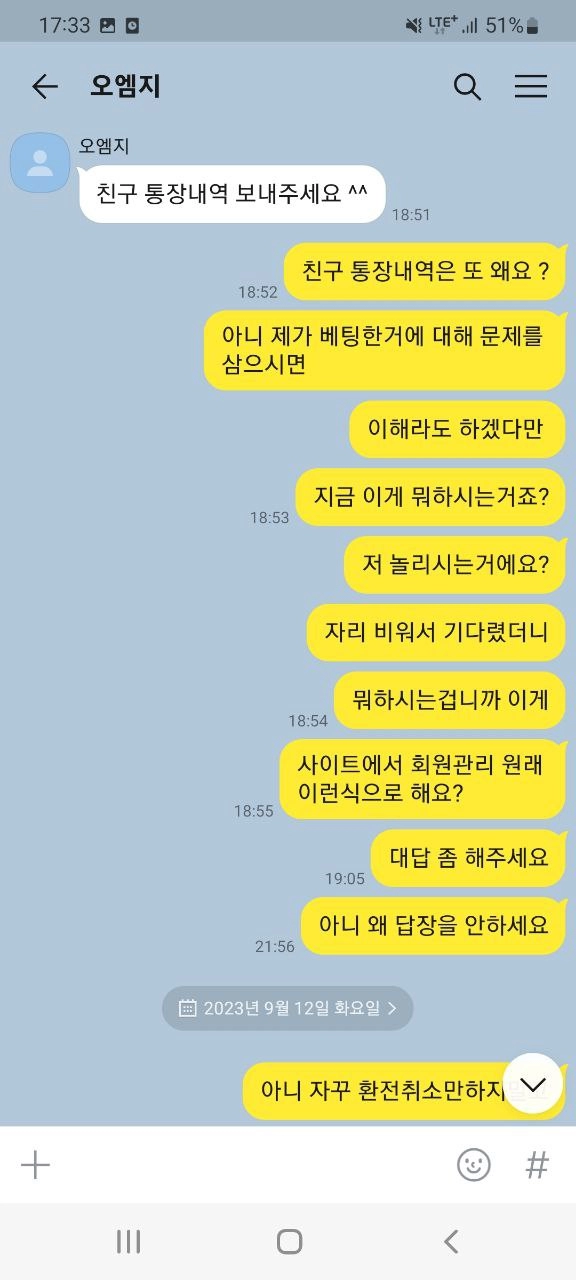Image resolution: width=576 pixels, height=1280 pixels.
Task: Open the plus attachment menu
Action: point(35,1165)
